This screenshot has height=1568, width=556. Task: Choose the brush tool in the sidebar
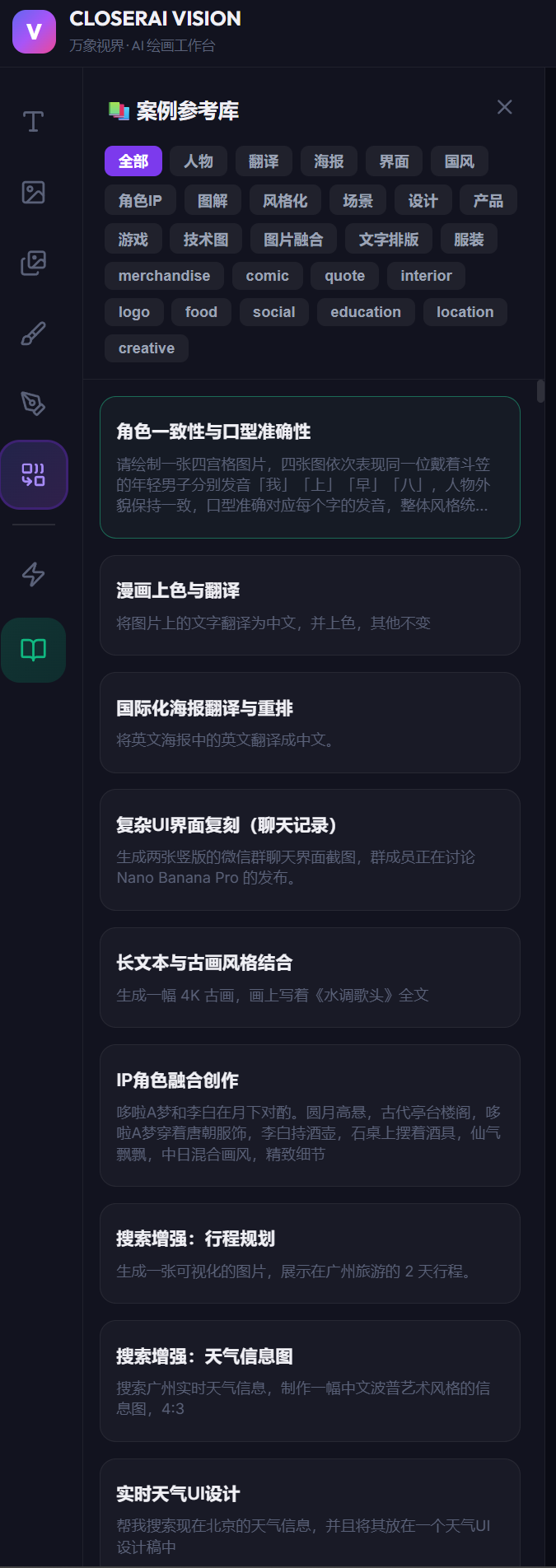(33, 334)
